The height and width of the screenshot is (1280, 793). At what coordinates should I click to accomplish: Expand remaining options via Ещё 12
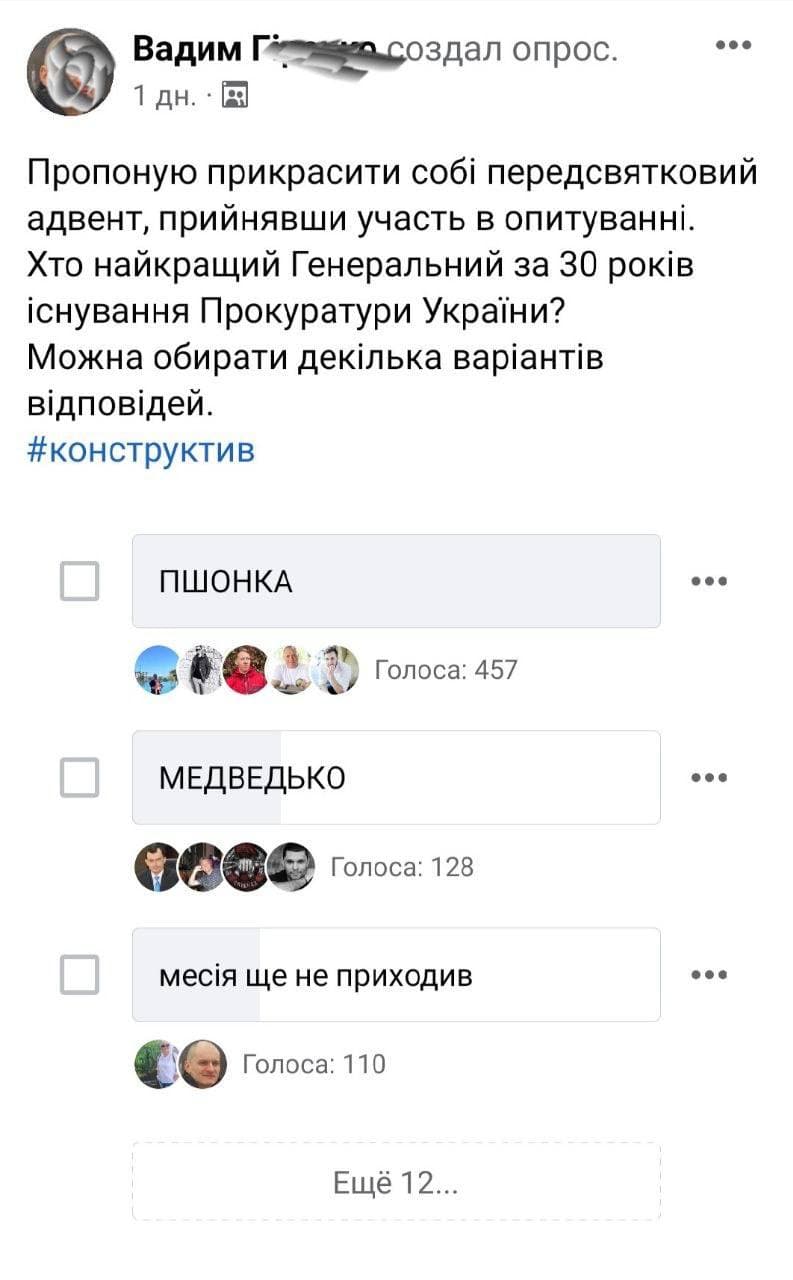(396, 1184)
